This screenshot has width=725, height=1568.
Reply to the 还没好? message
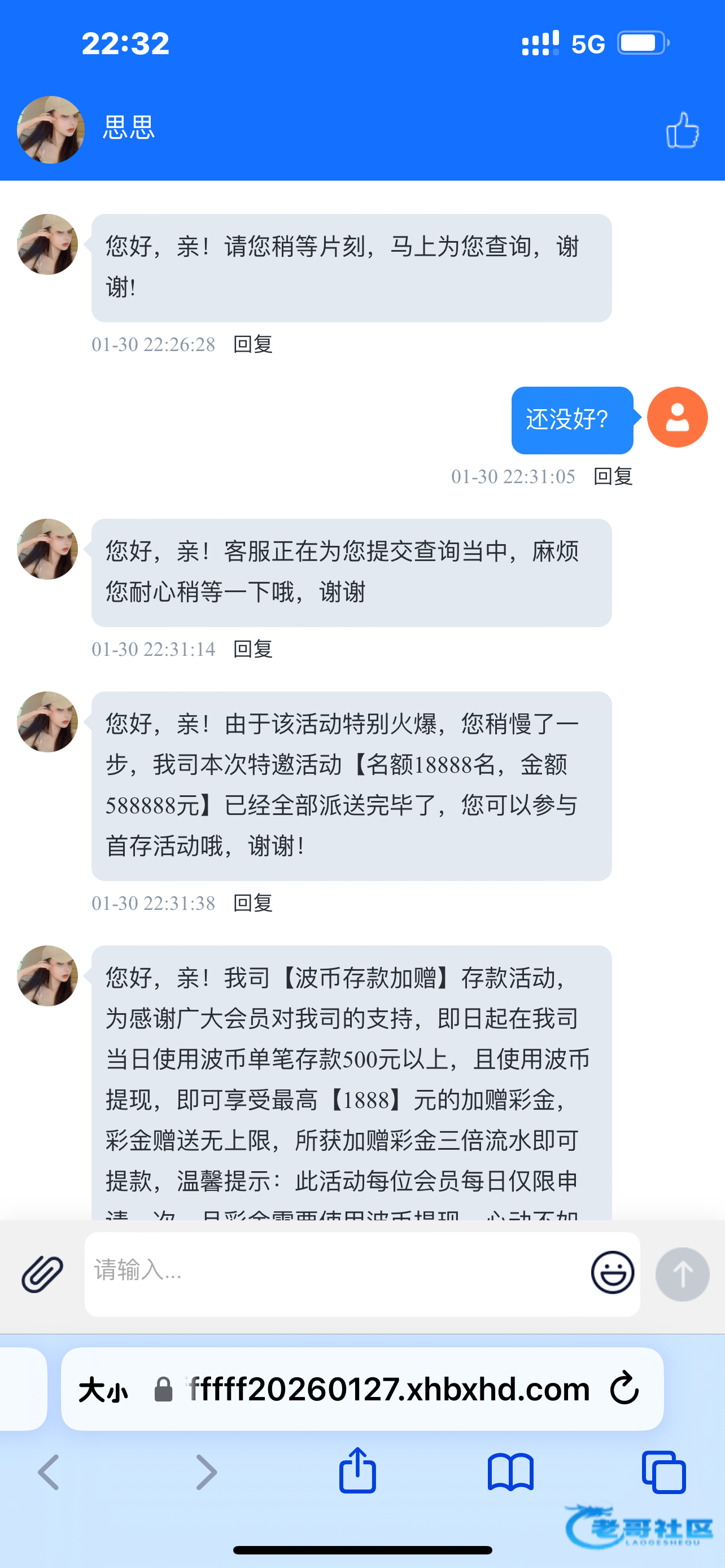[613, 476]
